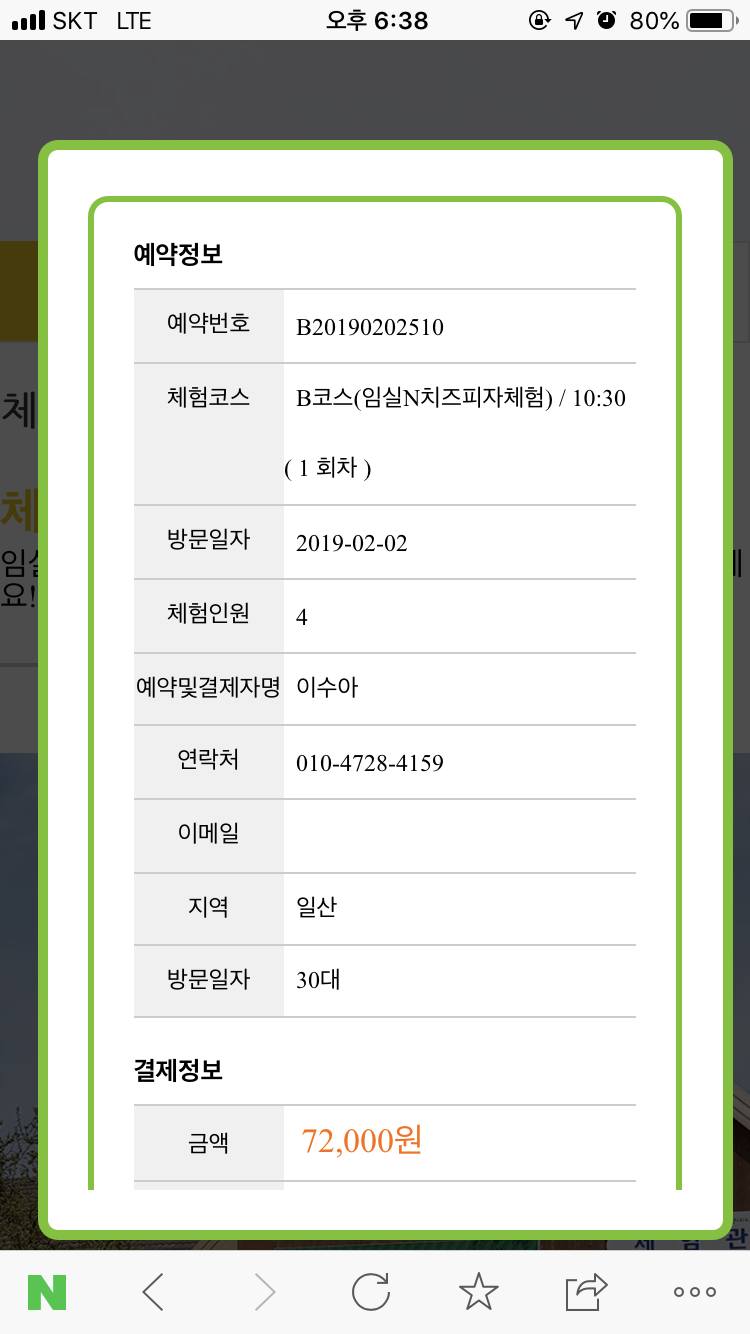This screenshot has height=1334, width=750.
Task: Bookmark this page with the star
Action: pyautogui.click(x=478, y=1292)
